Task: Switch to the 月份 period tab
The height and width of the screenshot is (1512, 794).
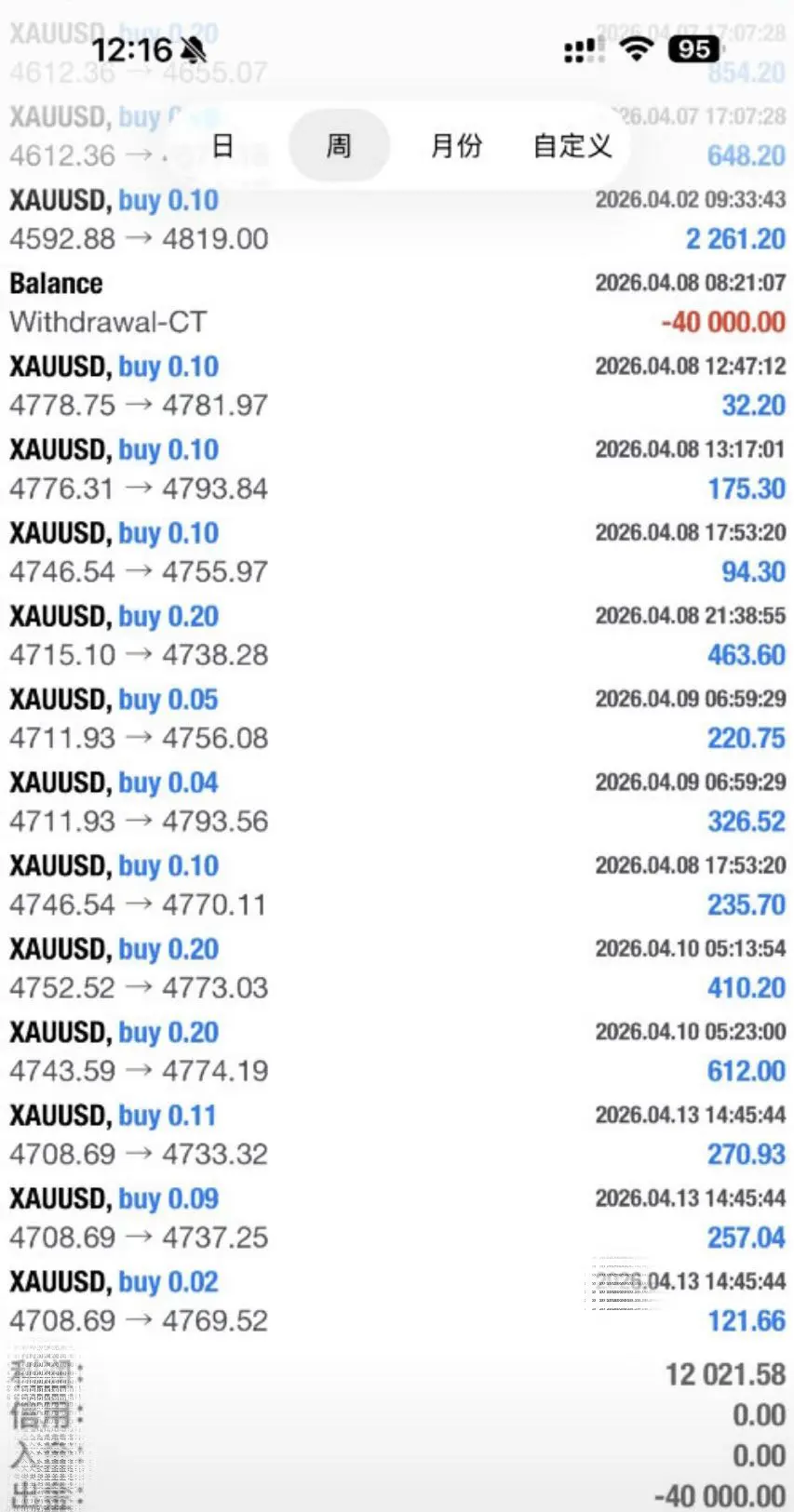Action: [456, 146]
